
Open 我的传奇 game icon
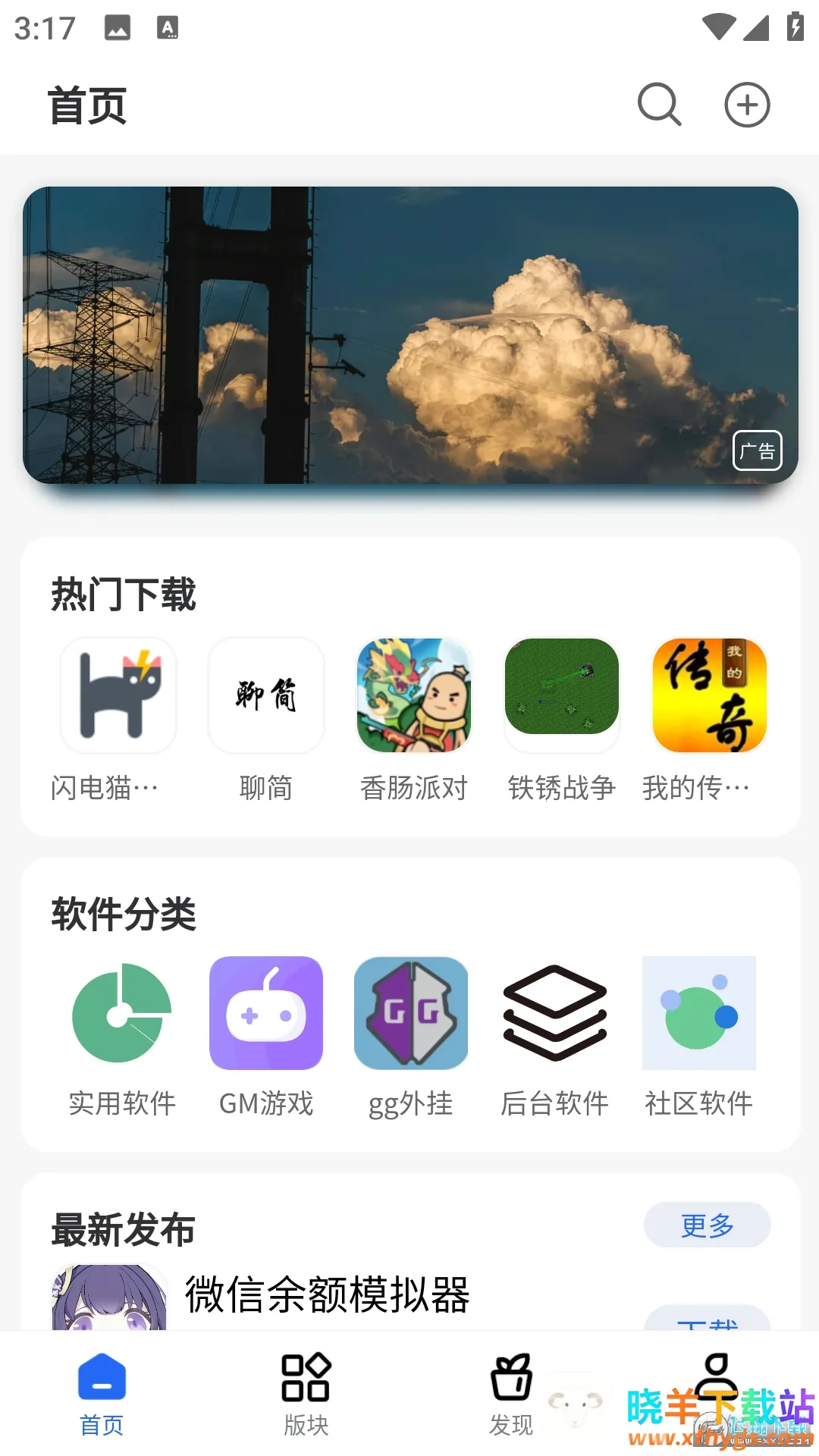coord(710,696)
